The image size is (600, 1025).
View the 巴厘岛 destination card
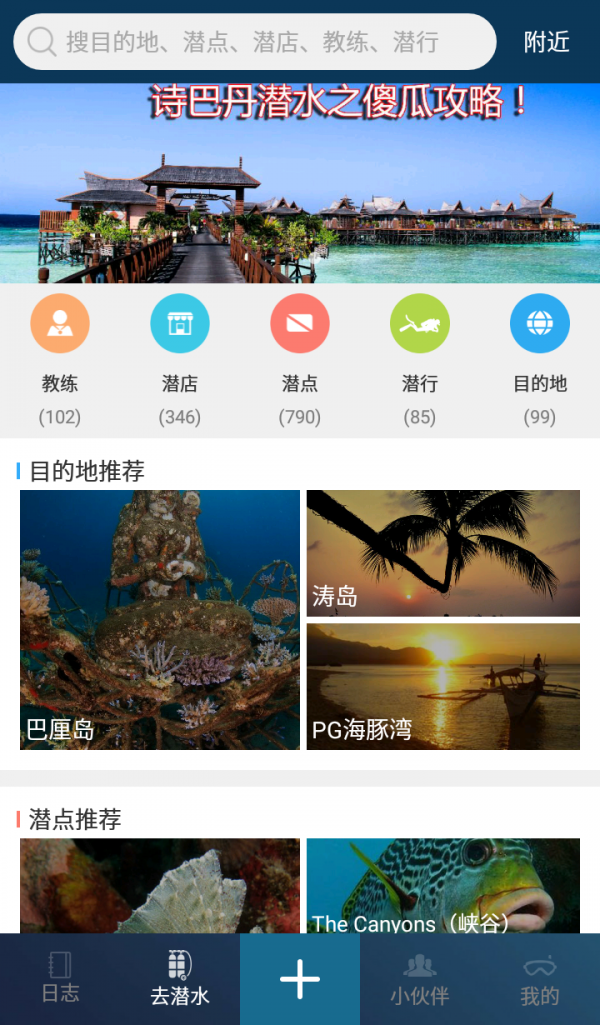160,620
